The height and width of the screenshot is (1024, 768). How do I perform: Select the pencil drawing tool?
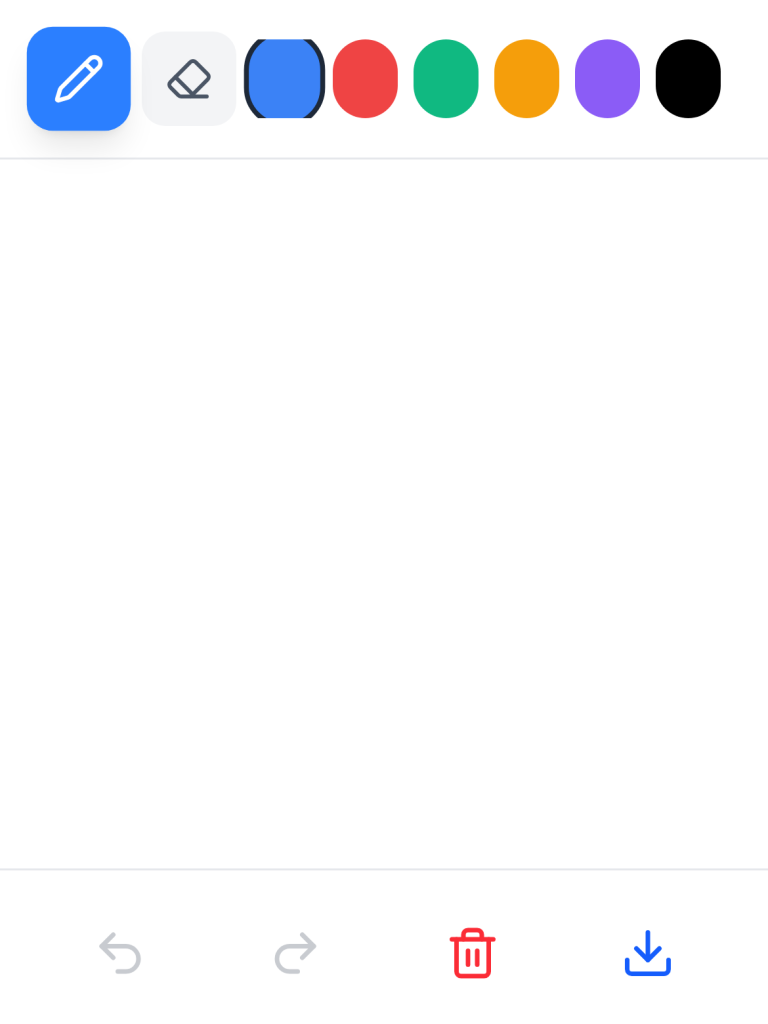[79, 79]
